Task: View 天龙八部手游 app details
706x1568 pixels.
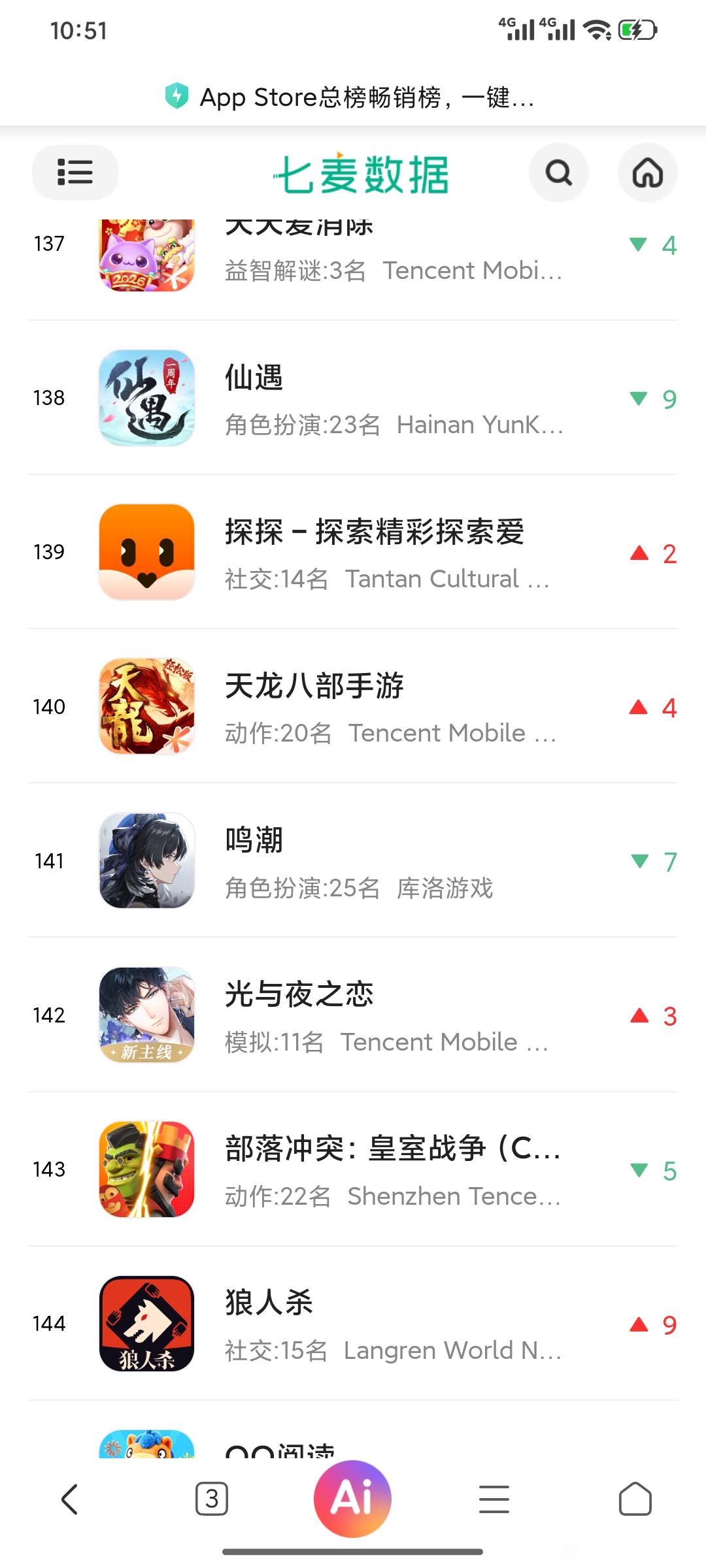Action: pos(353,706)
